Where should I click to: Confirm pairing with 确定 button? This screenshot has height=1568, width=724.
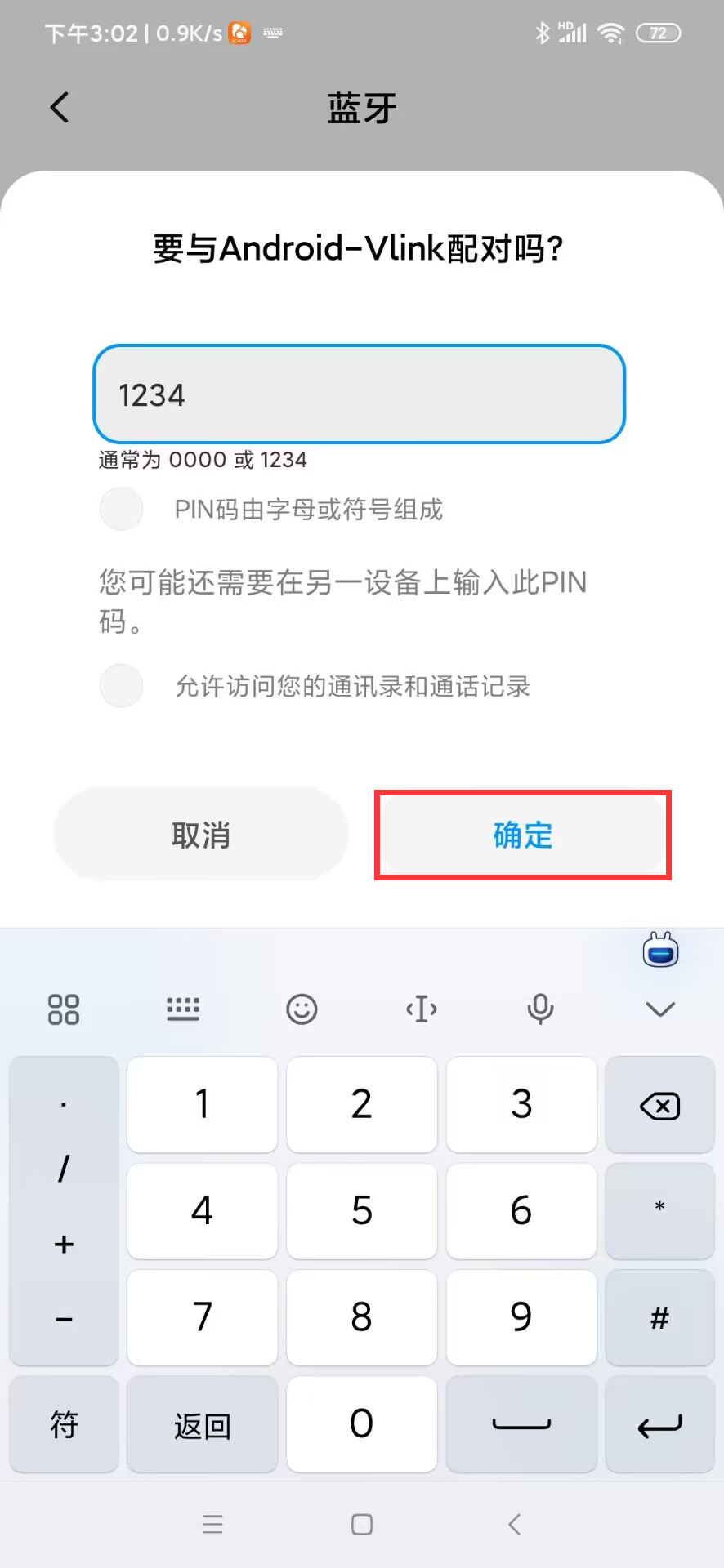tap(522, 835)
